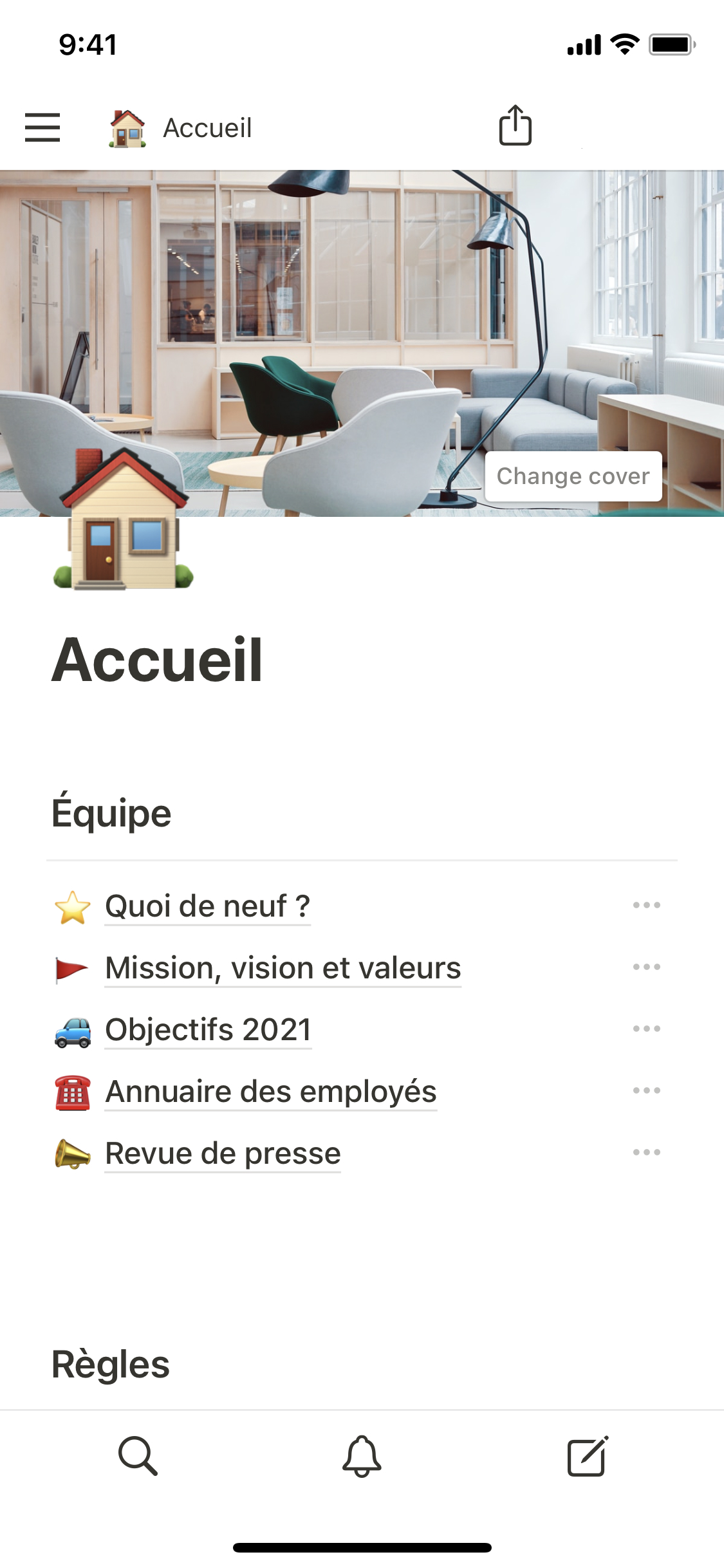Screen dimensions: 724x1568
Task: Go to Objectifs 2021 page
Action: pyautogui.click(x=208, y=1030)
